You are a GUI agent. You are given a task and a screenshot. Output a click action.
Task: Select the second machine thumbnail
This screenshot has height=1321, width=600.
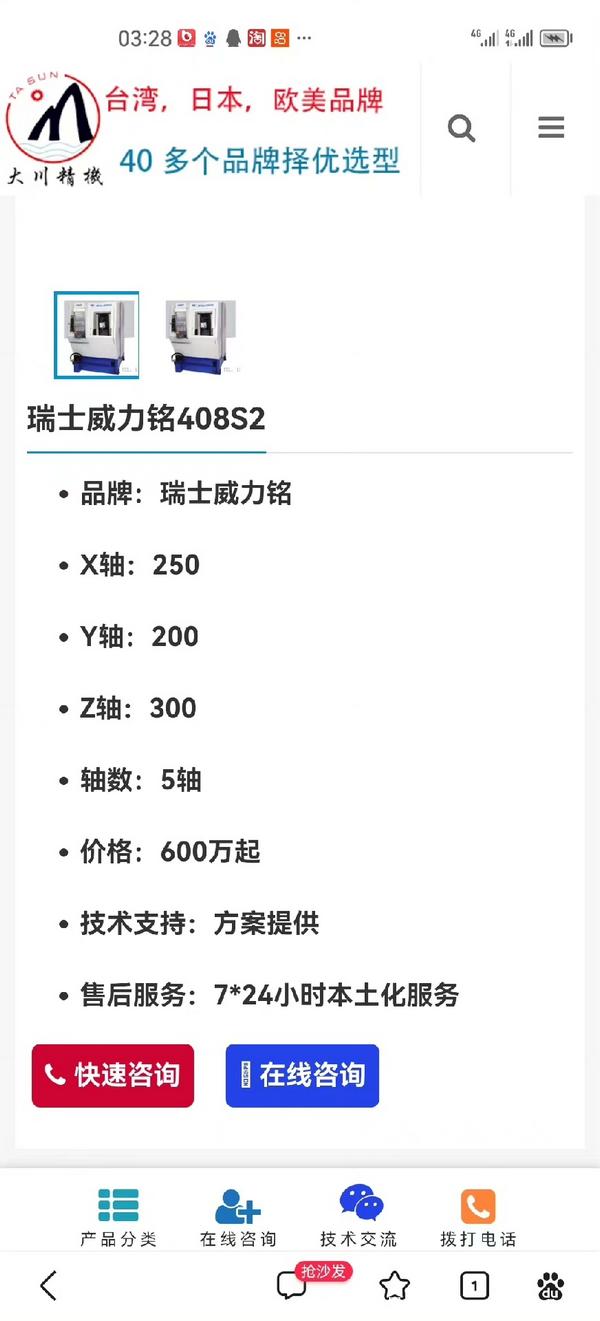pyautogui.click(x=203, y=335)
